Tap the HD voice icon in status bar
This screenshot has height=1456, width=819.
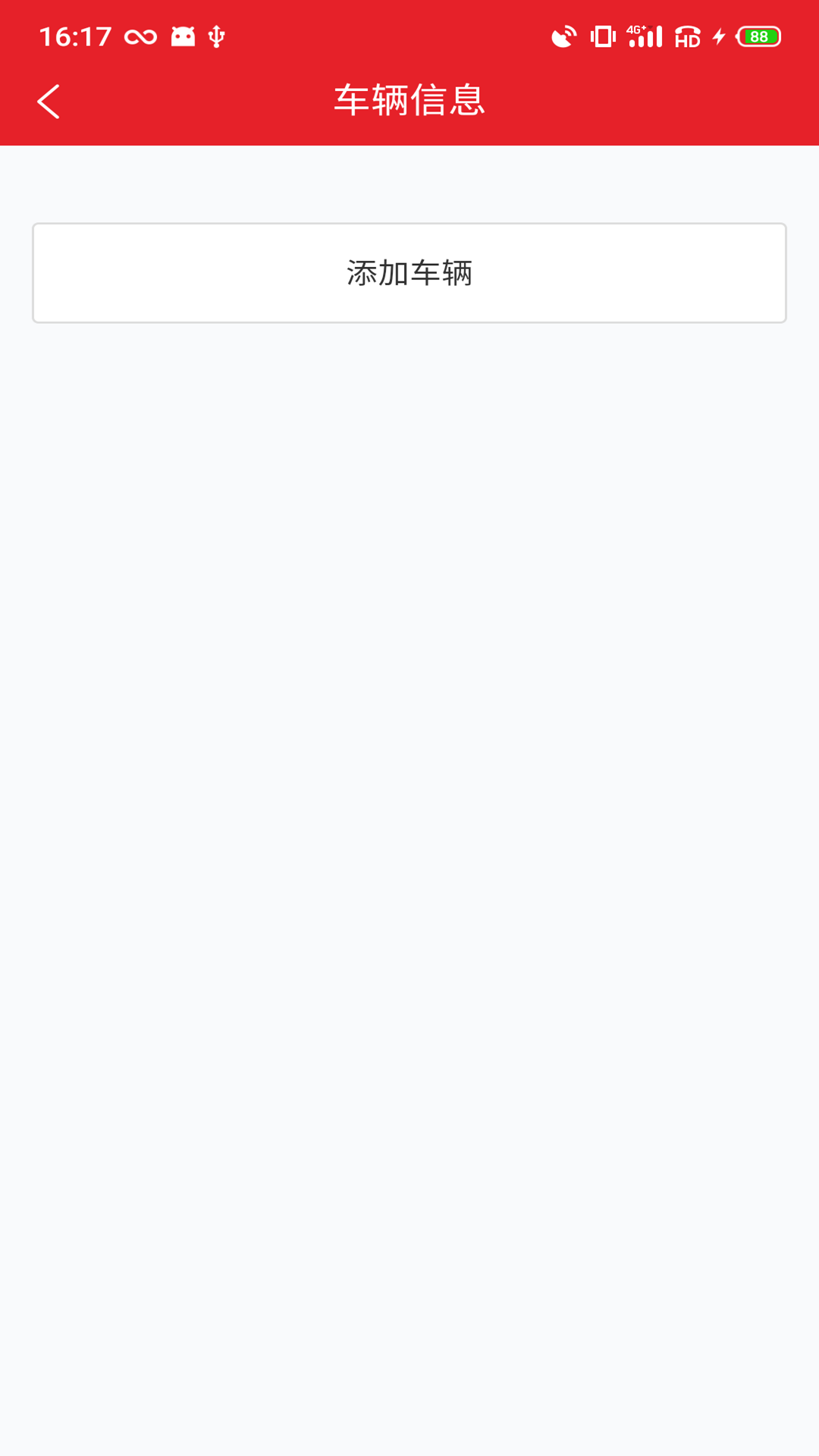pyautogui.click(x=687, y=38)
